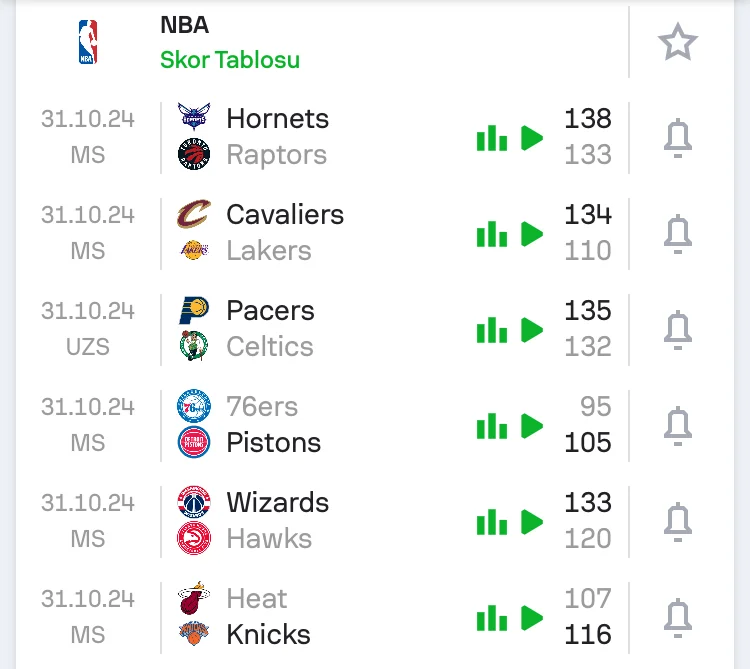This screenshot has height=669, width=750.
Task: Add NBA league to favorites with the star
Action: tap(677, 43)
